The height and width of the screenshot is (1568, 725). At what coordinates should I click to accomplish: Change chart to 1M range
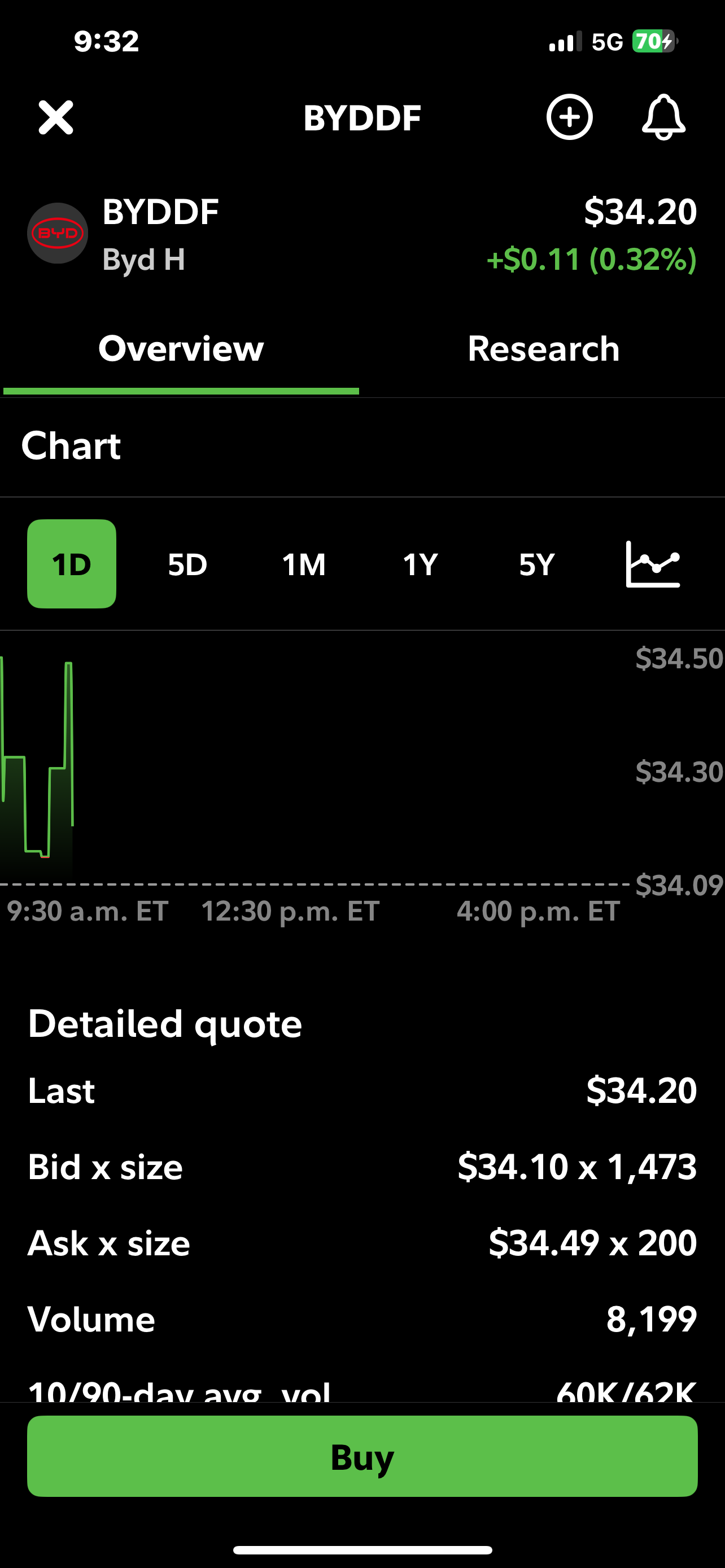[x=304, y=564]
